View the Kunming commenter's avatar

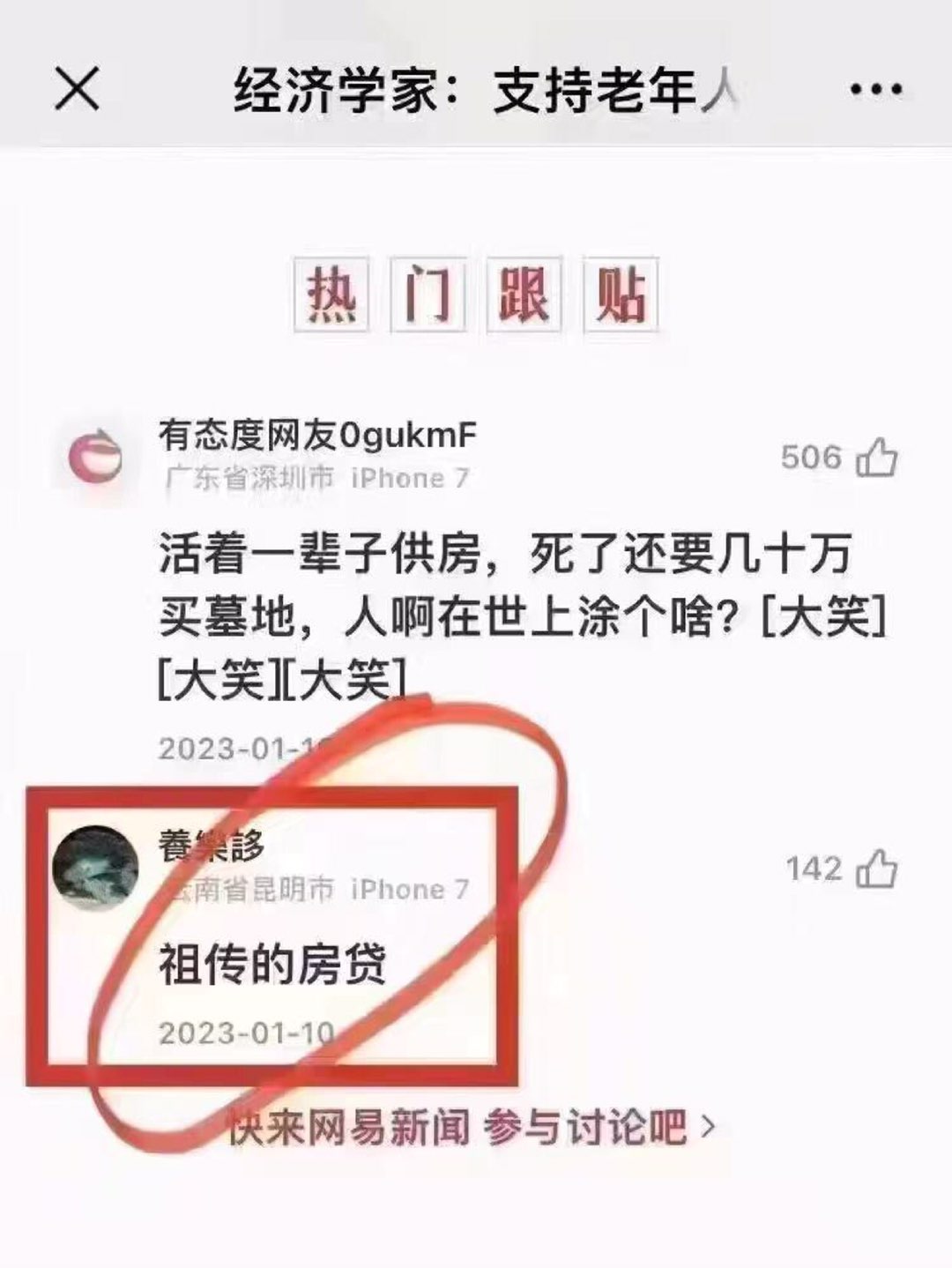coord(95,869)
